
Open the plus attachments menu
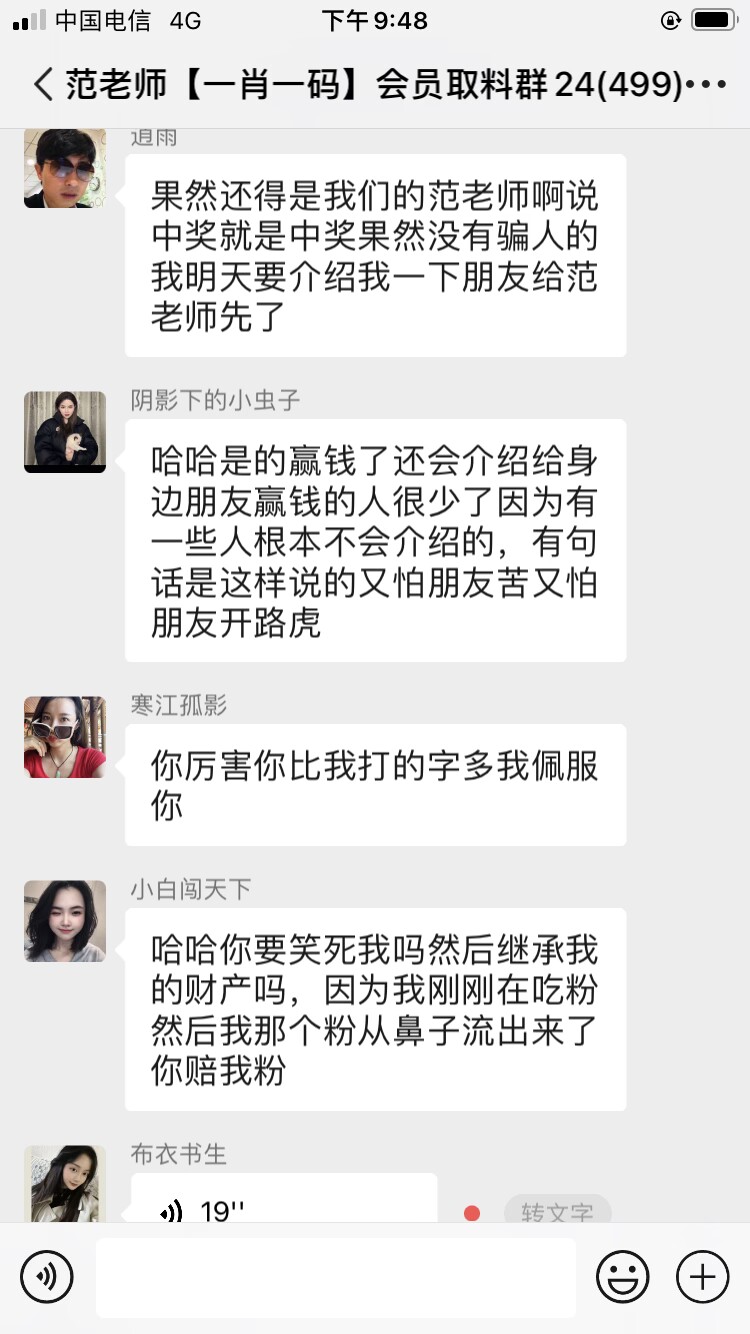pyautogui.click(x=702, y=1277)
